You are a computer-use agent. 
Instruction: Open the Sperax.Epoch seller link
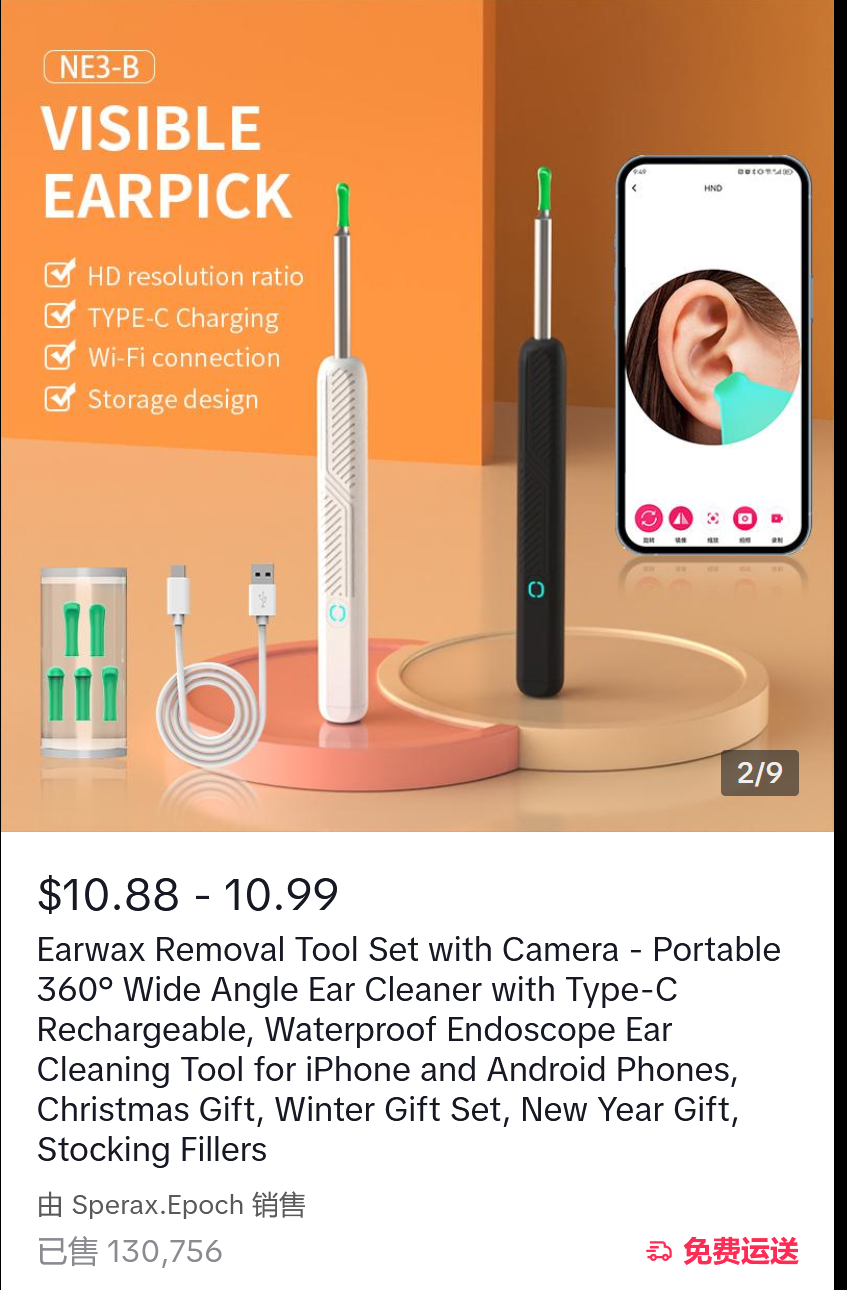[171, 1205]
